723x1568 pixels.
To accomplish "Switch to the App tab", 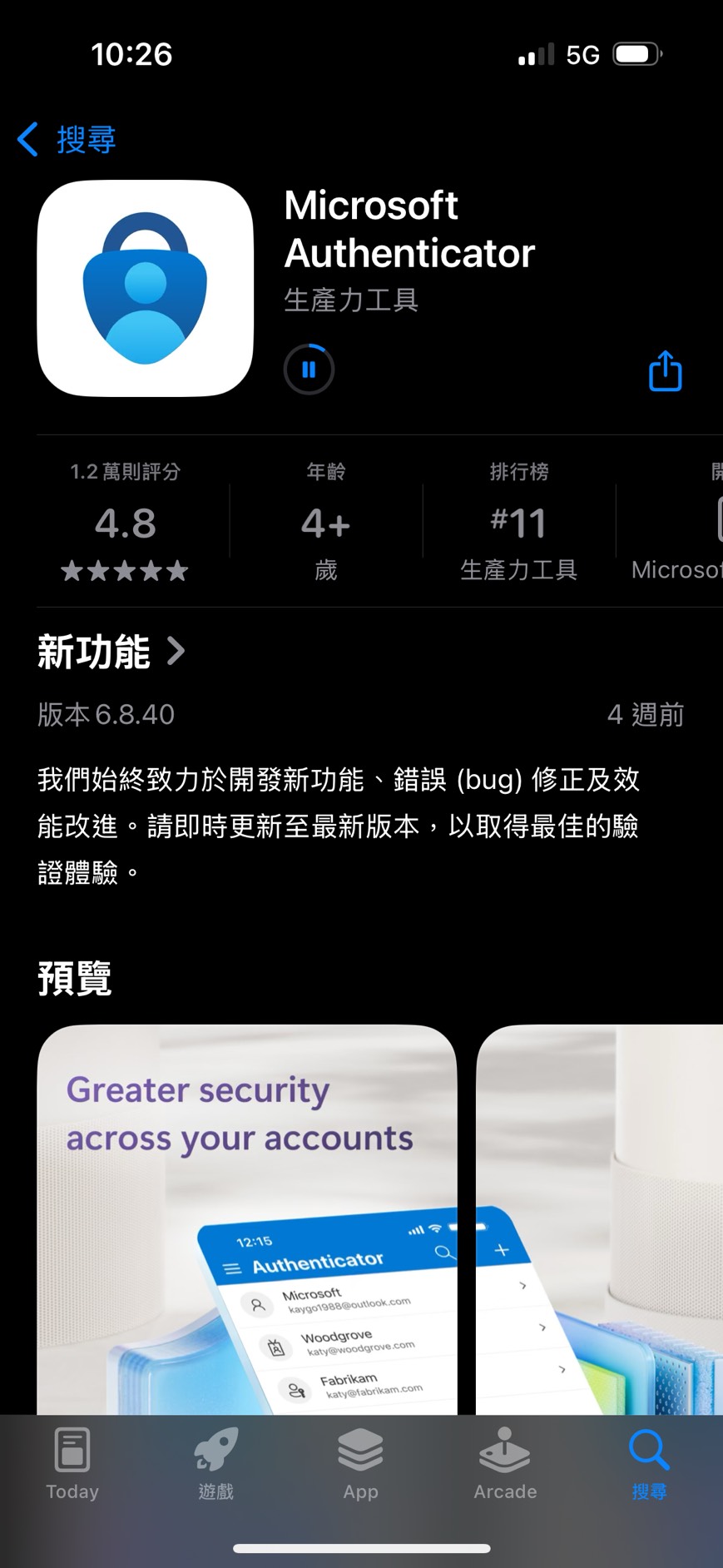I will point(361,1465).
